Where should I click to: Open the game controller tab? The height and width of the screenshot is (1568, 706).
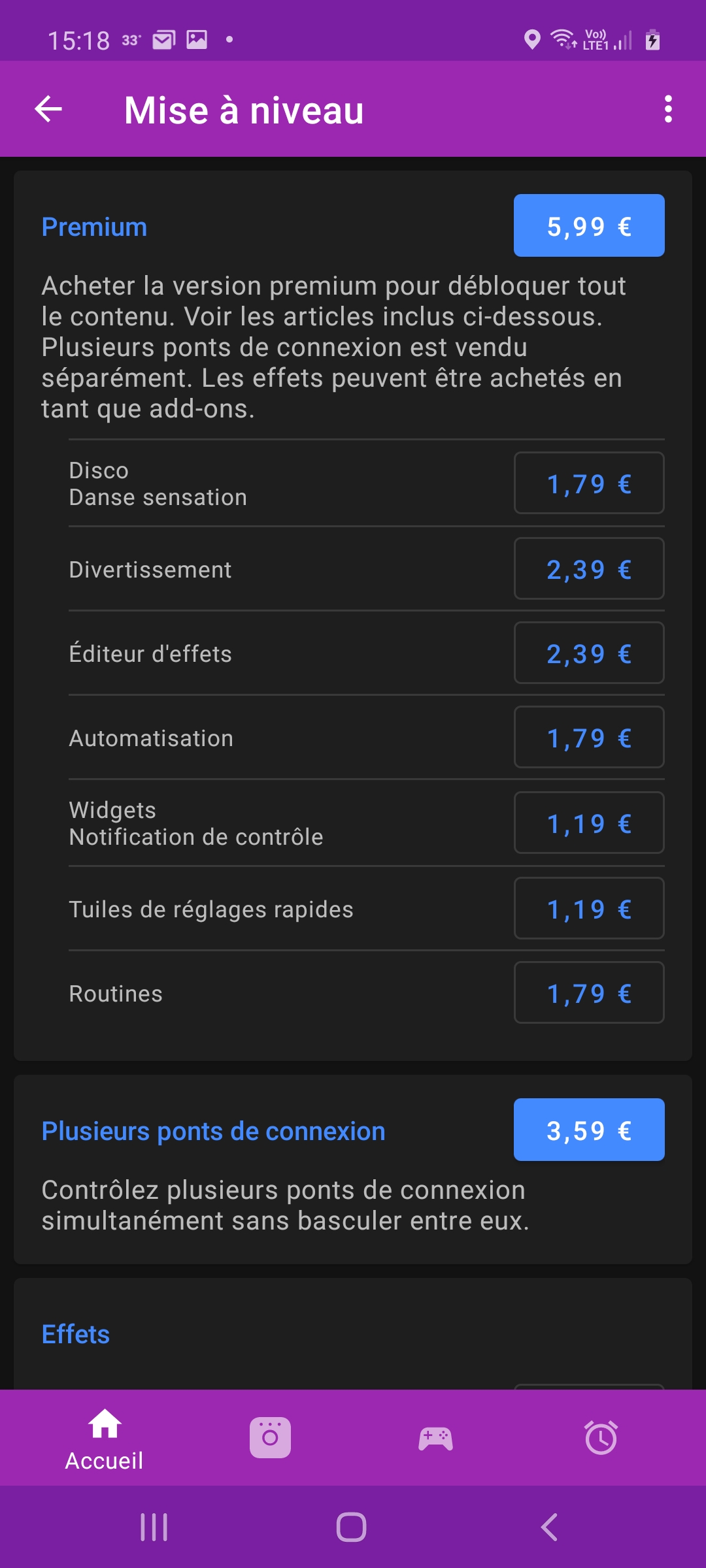click(435, 1438)
